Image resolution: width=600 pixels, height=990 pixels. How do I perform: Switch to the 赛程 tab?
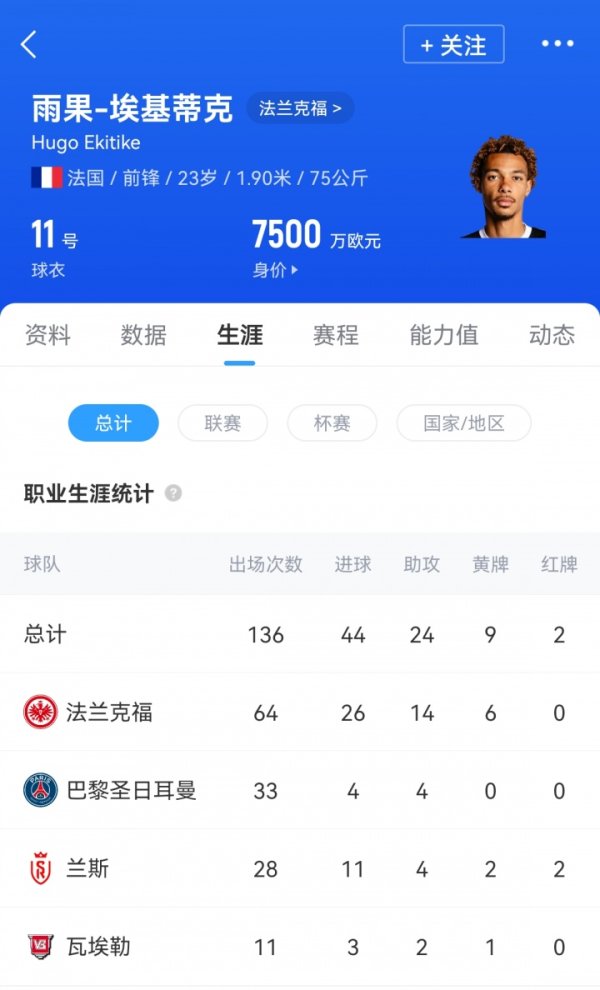click(x=336, y=335)
